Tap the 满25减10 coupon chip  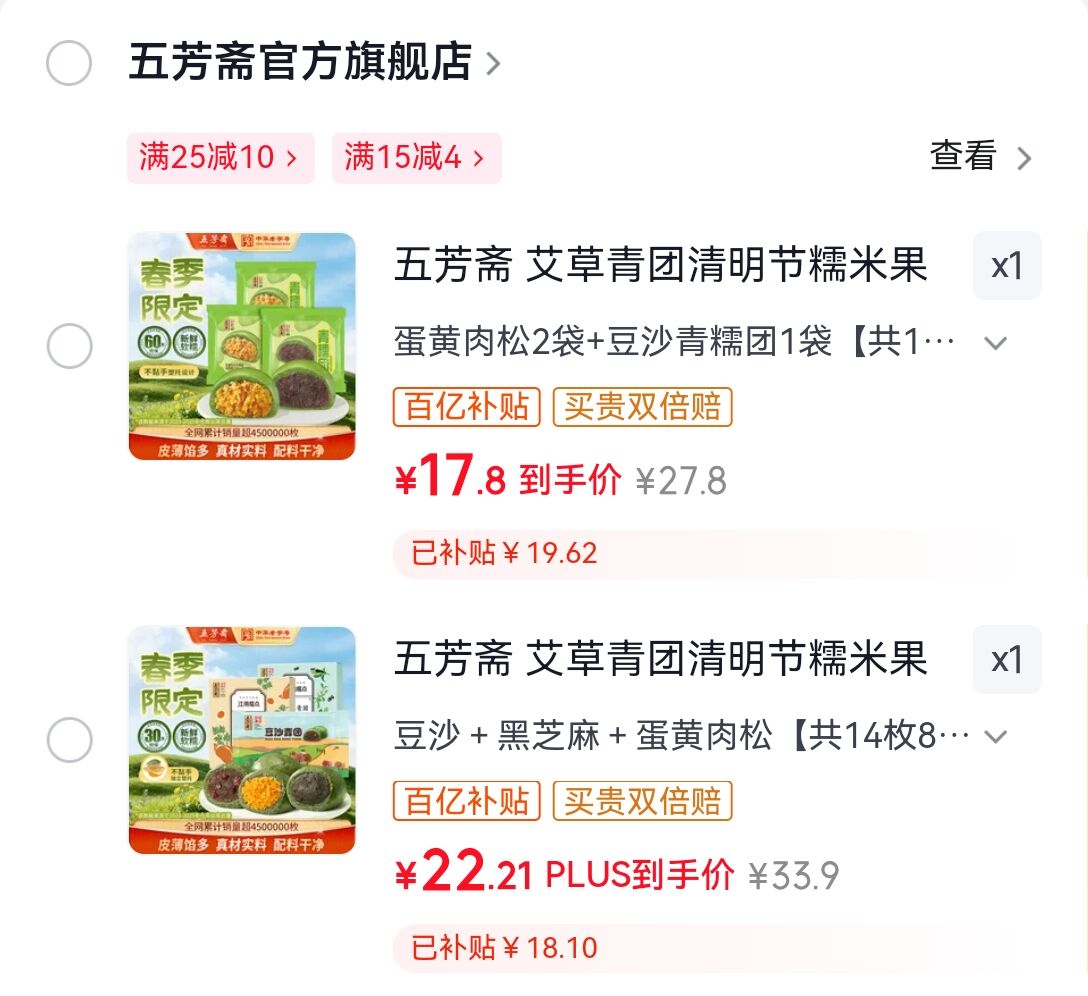pyautogui.click(x=220, y=158)
